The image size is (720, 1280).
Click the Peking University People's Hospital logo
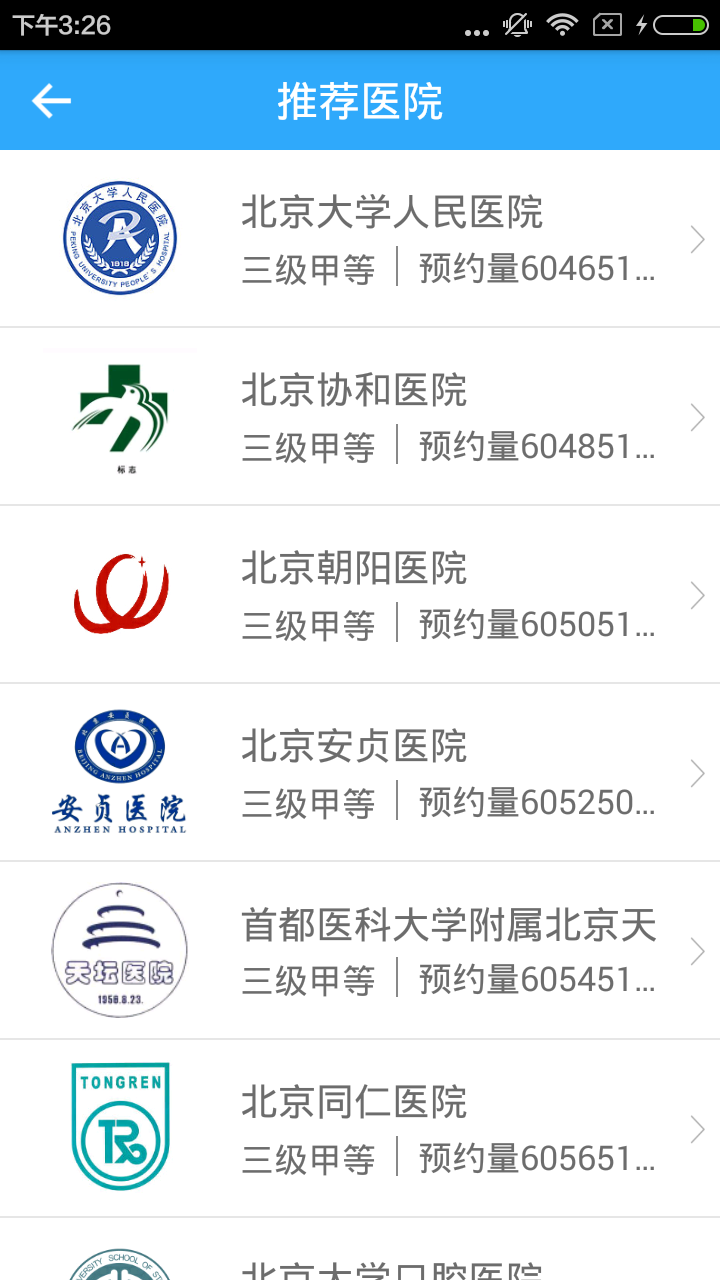119,238
